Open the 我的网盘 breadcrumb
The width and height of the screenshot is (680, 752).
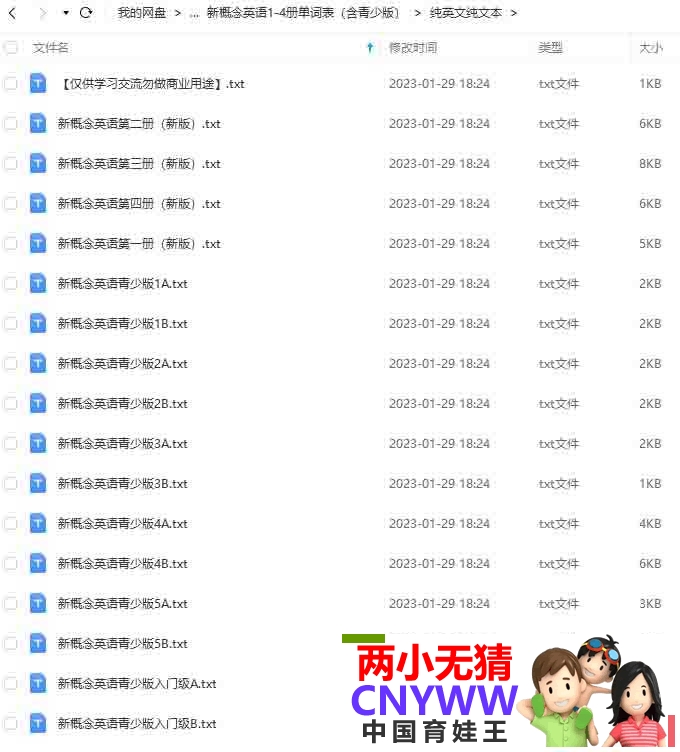pos(141,13)
